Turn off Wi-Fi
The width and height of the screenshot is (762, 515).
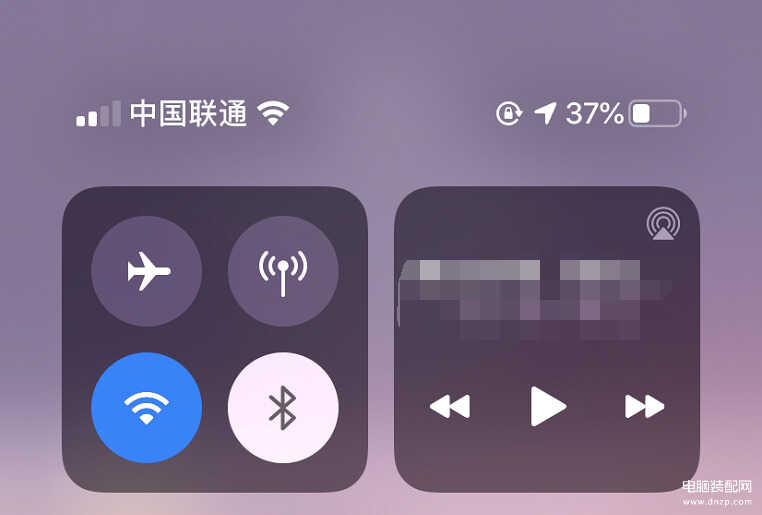(146, 407)
